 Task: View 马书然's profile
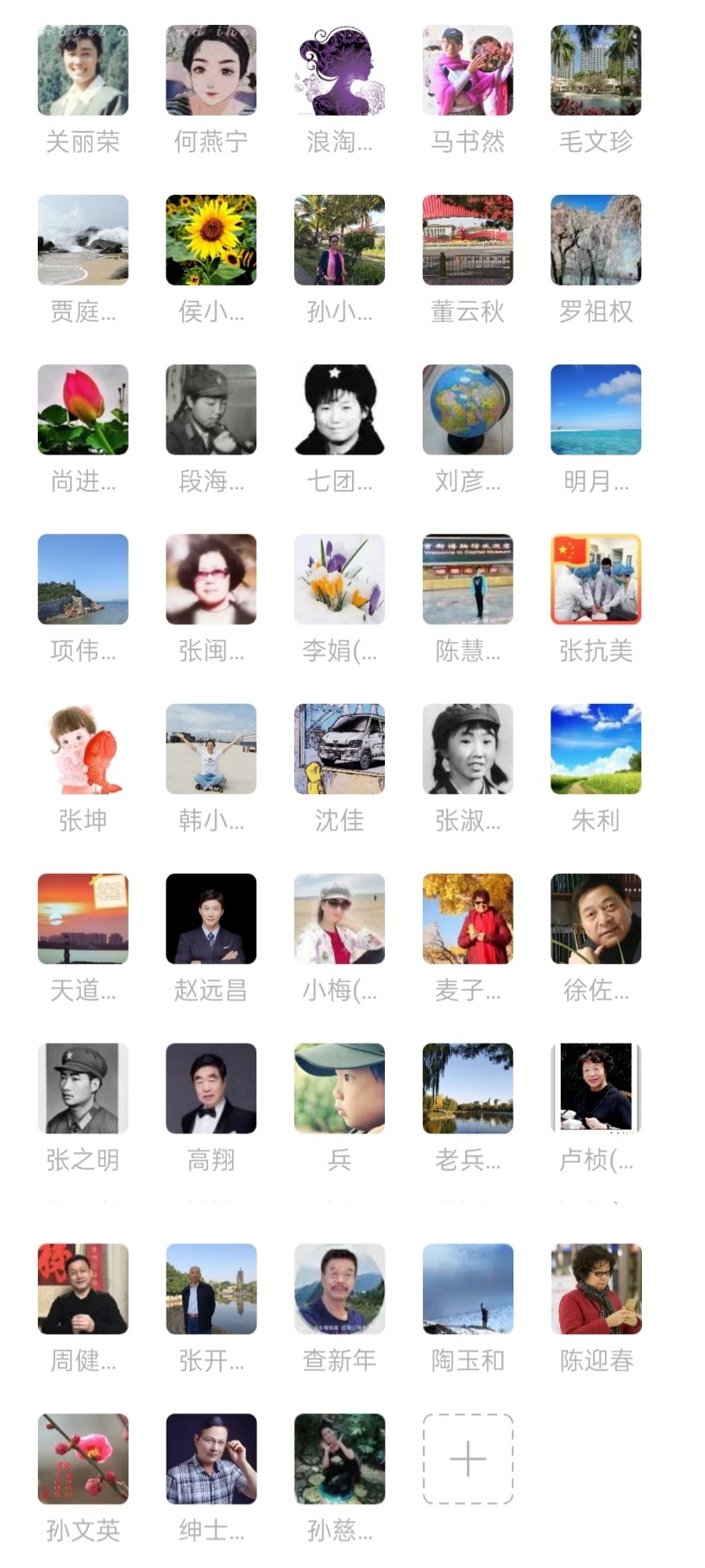click(x=468, y=71)
